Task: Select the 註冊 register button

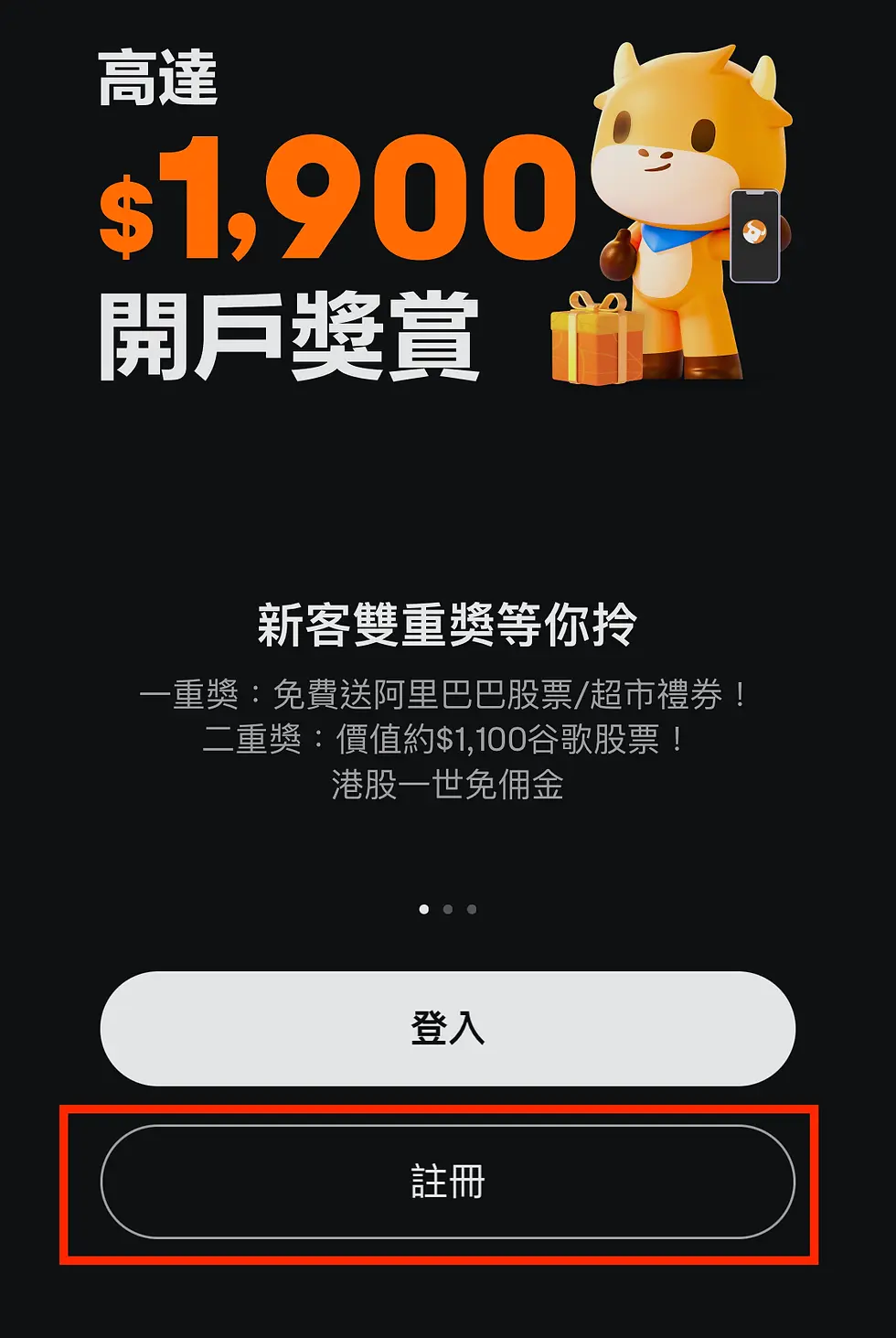Action: coord(447,1182)
